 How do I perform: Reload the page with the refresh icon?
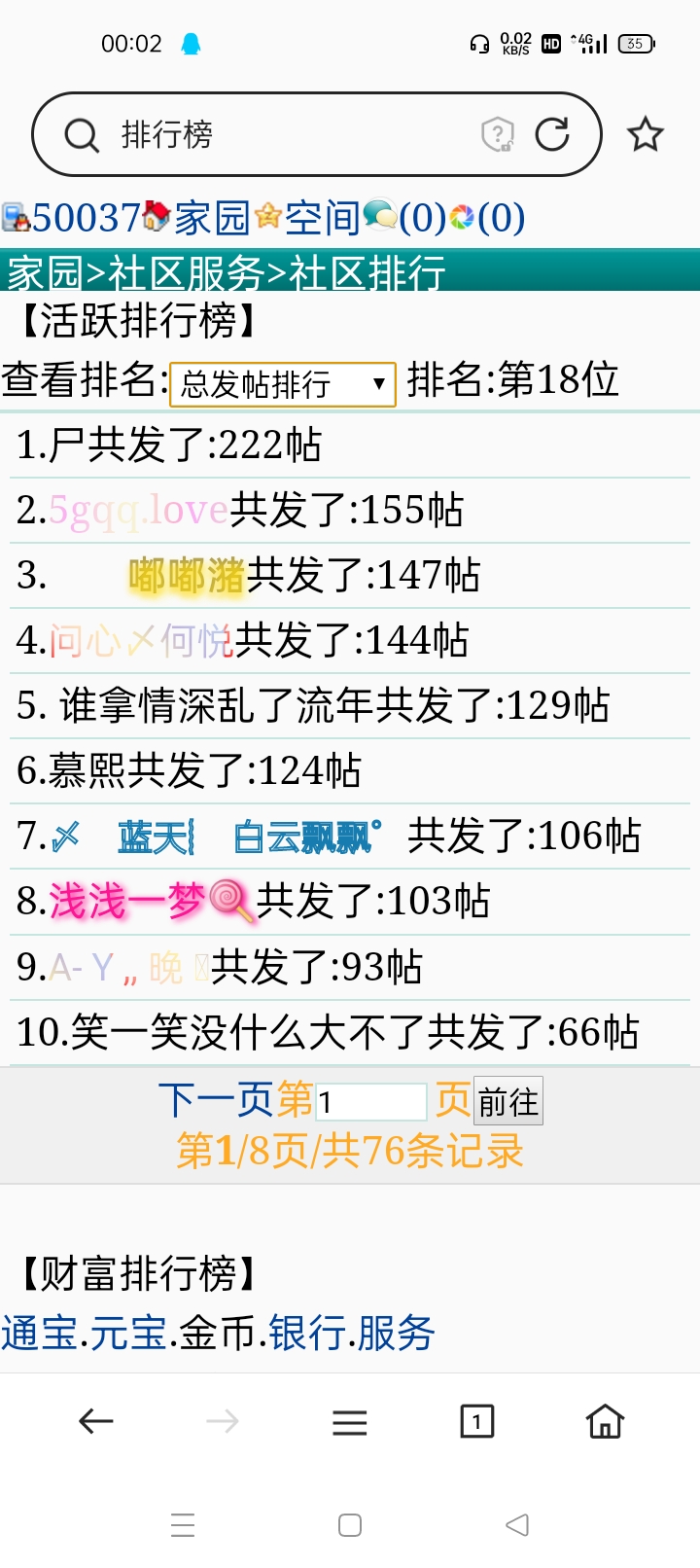click(552, 134)
